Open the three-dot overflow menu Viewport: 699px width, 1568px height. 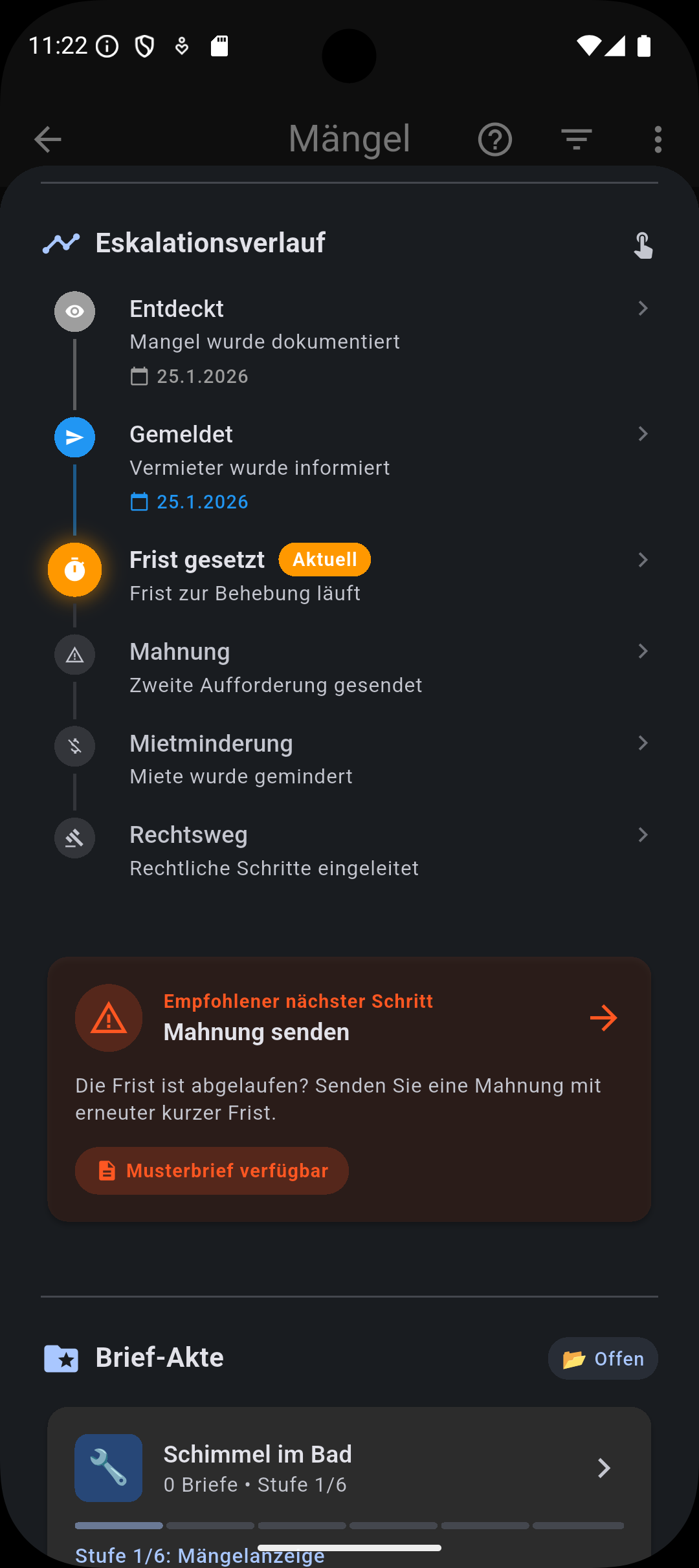(x=658, y=138)
